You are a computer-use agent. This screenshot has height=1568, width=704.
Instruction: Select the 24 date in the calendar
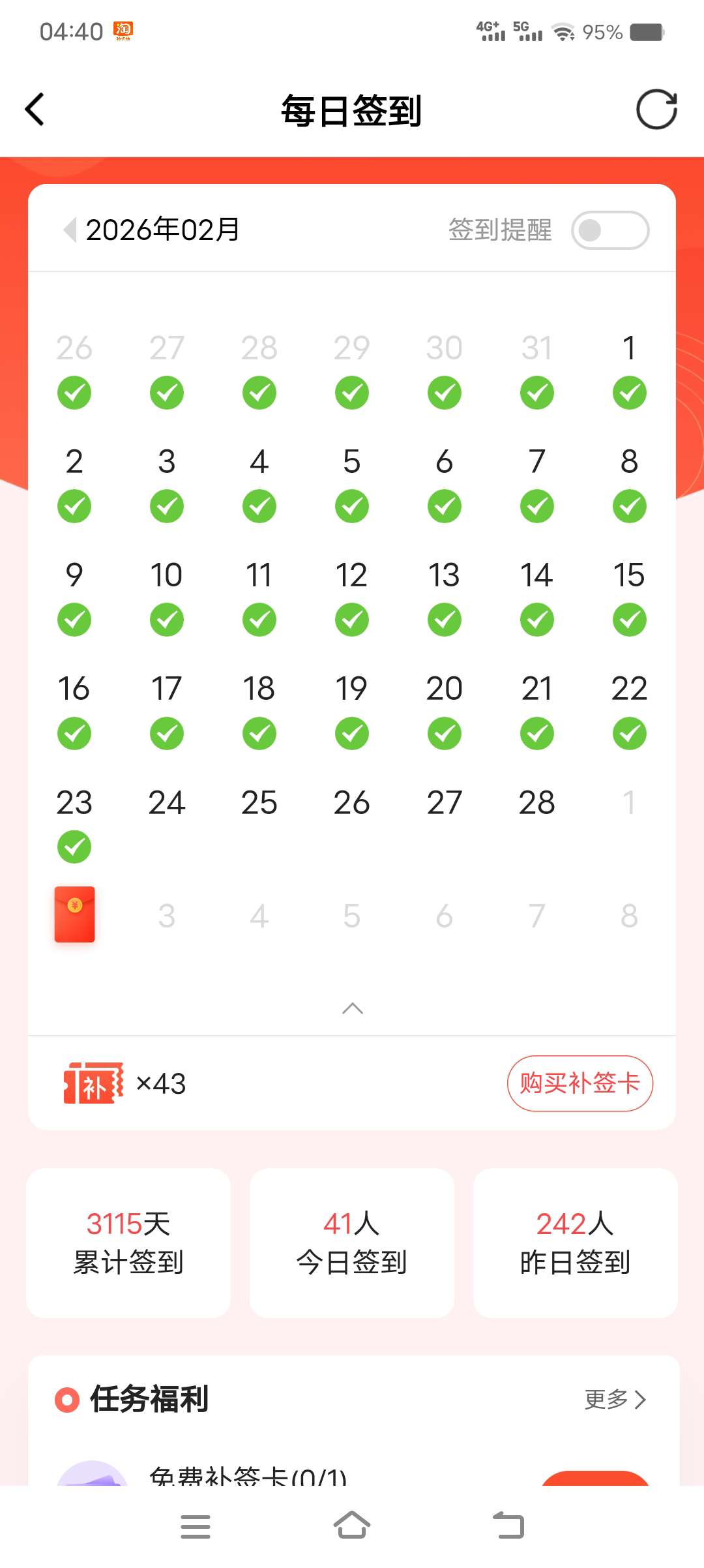(167, 803)
